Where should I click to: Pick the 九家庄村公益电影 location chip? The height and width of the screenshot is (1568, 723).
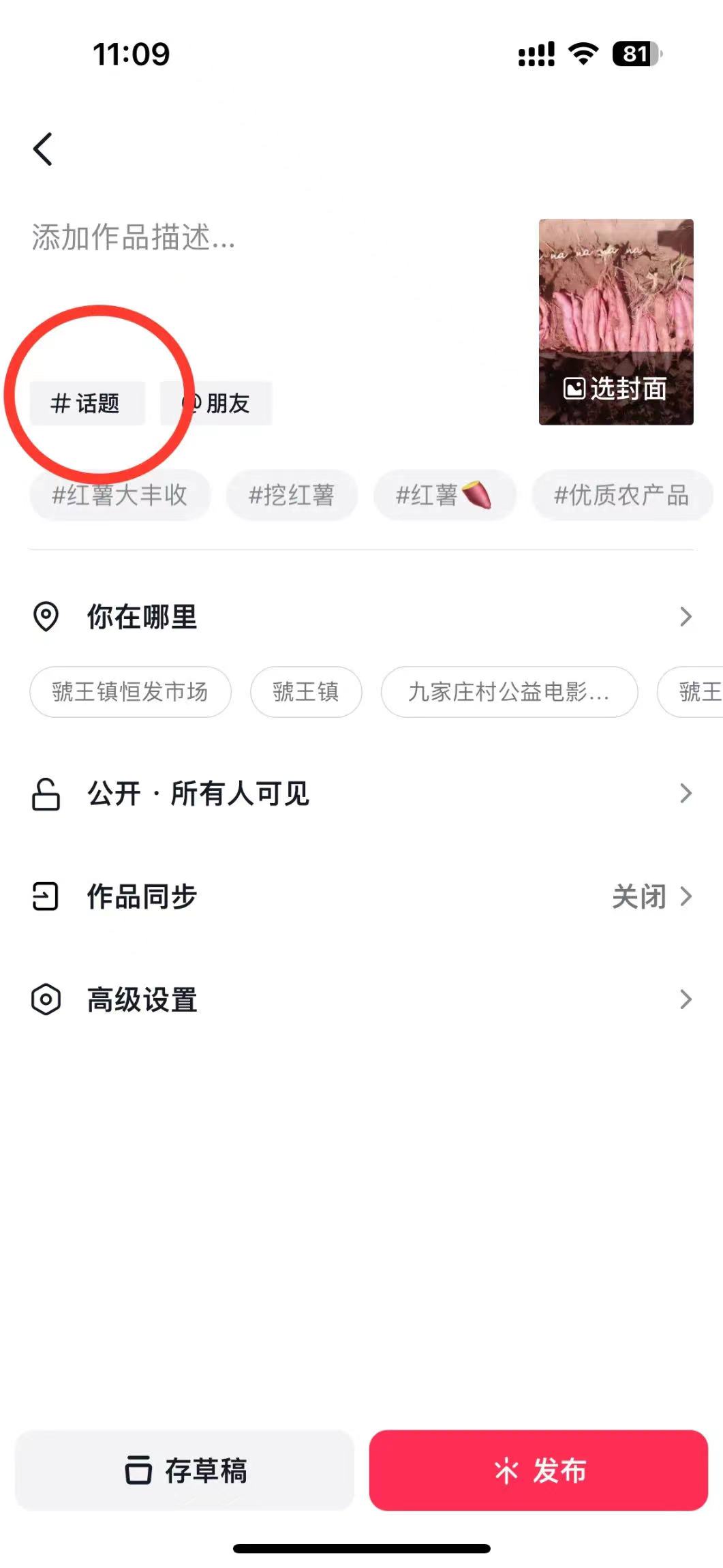coord(509,691)
